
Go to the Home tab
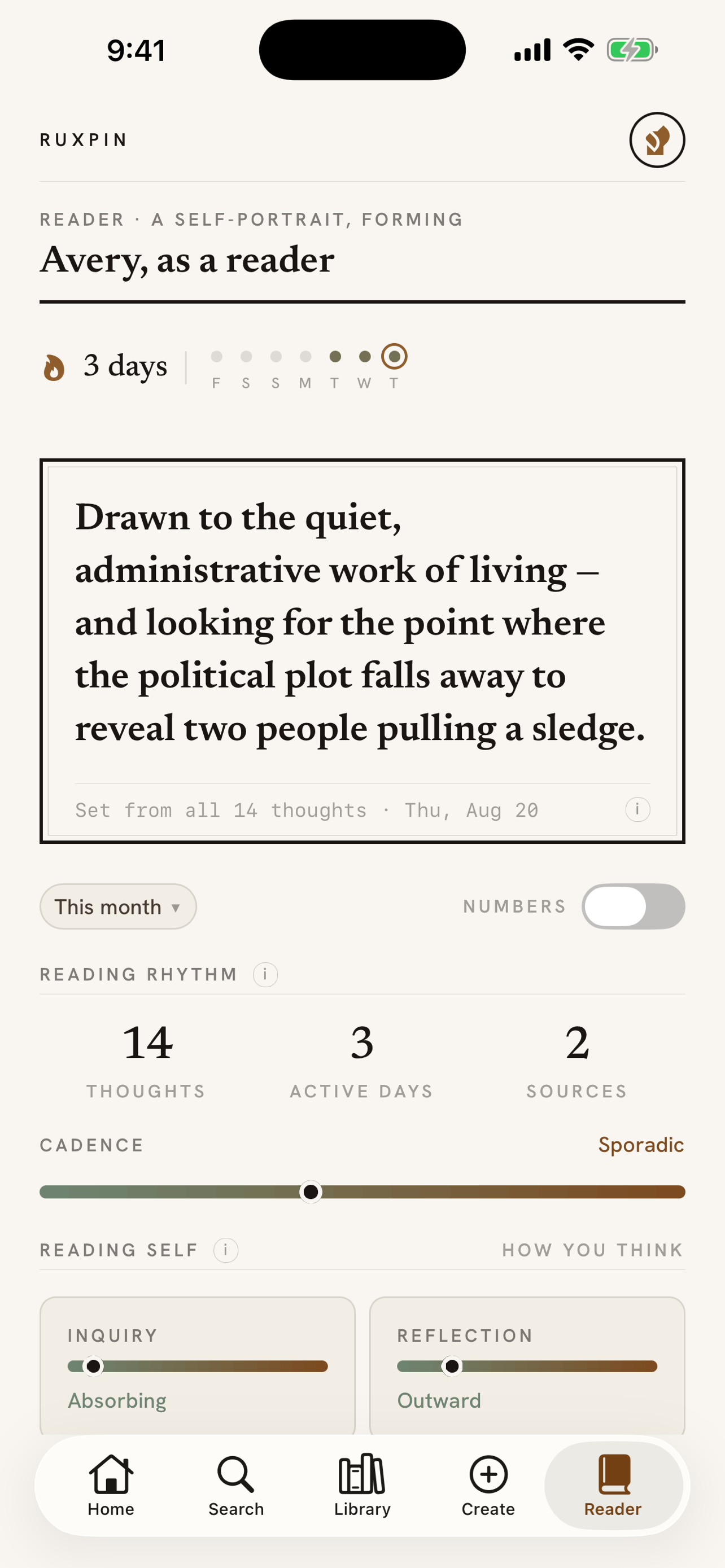pyautogui.click(x=111, y=1485)
